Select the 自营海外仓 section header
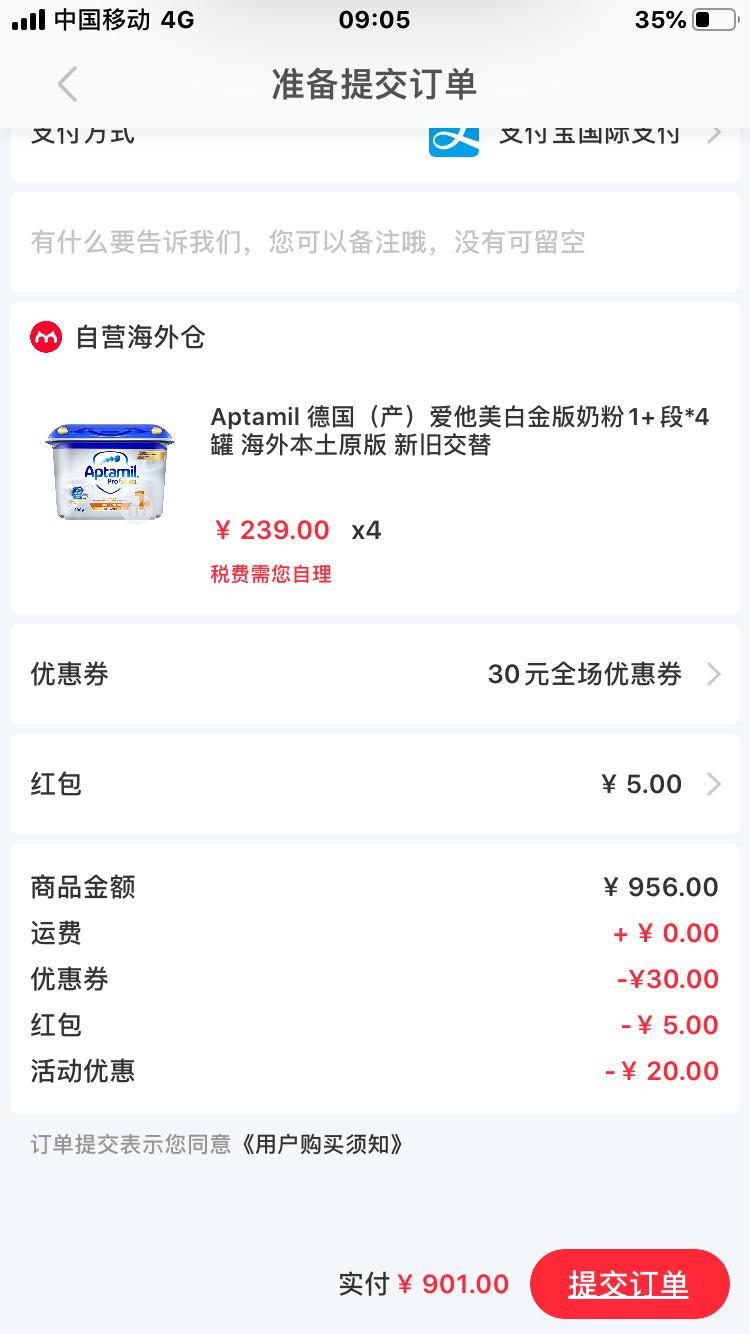 [136, 337]
